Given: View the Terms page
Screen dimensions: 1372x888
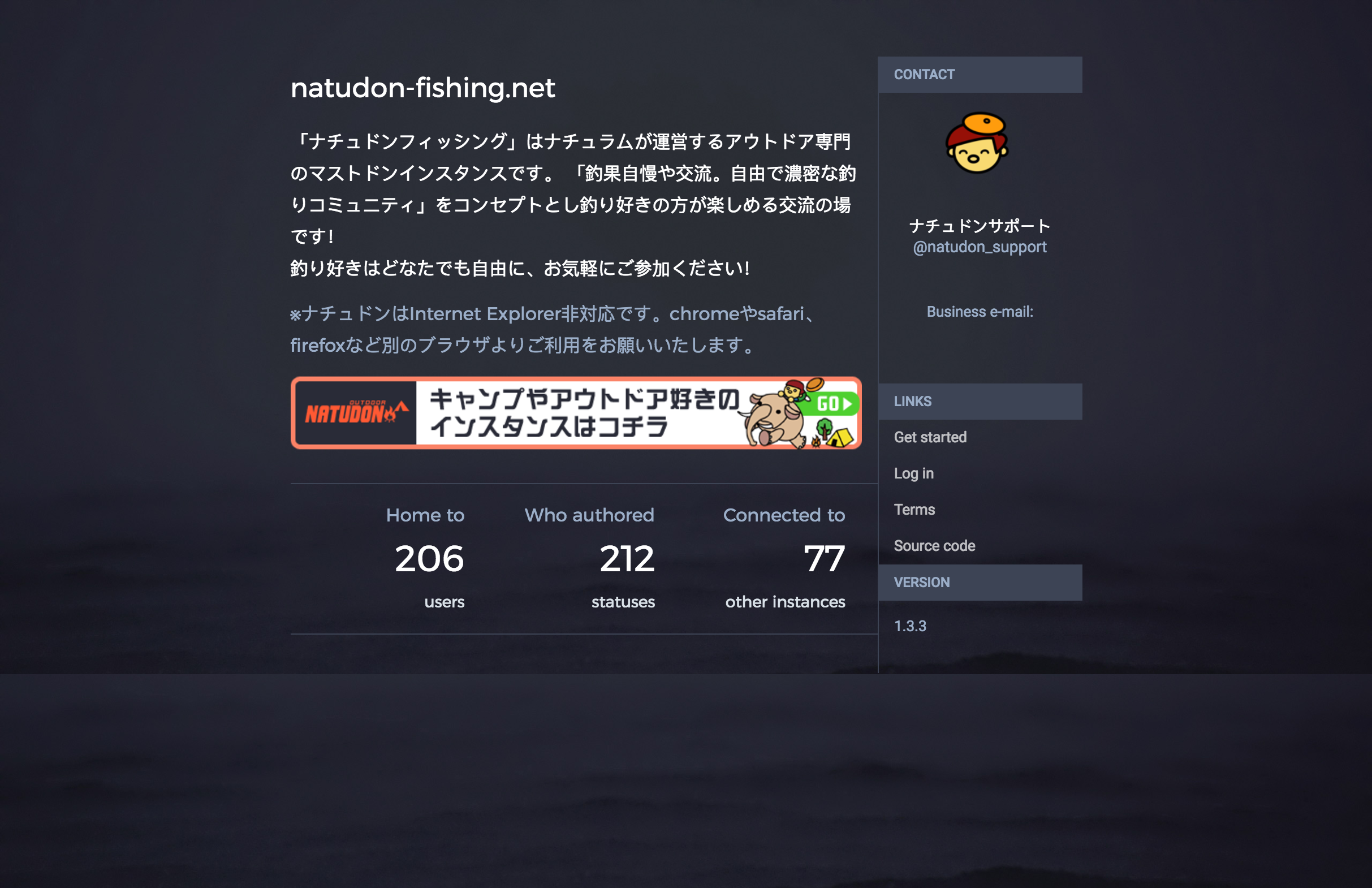Looking at the screenshot, I should point(914,510).
